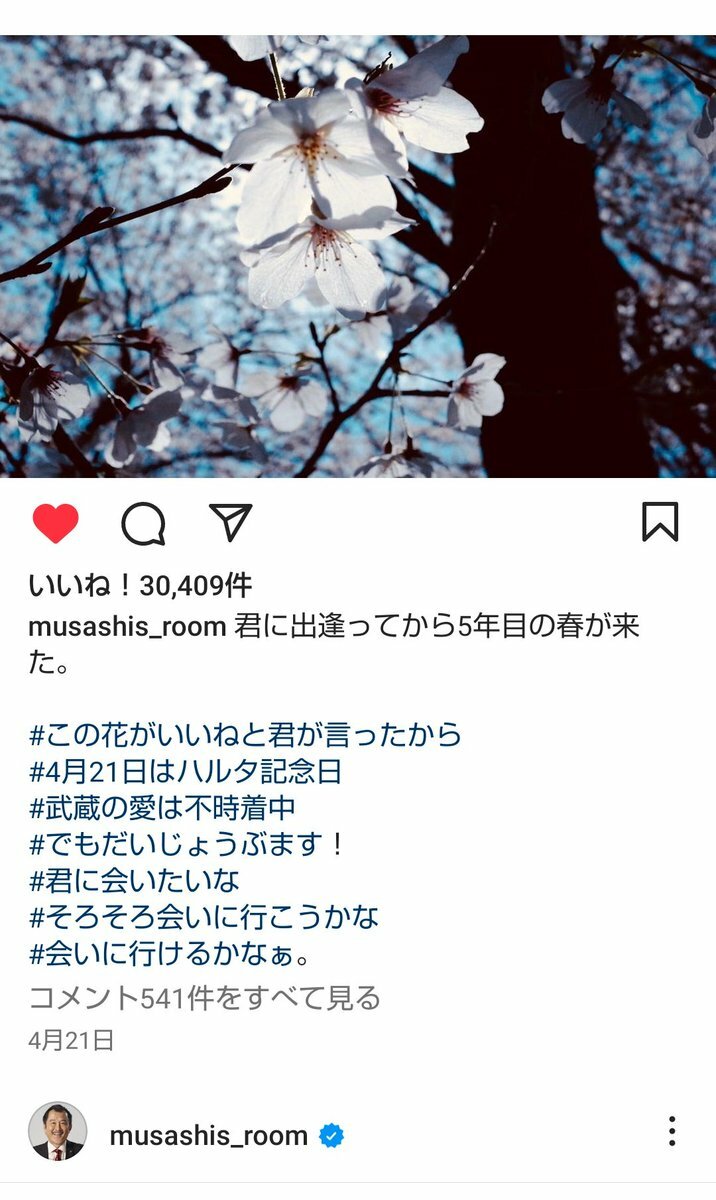Open hashtag #会いに行けるかなぁ。
The width and height of the screenshot is (716, 1200).
(x=168, y=954)
